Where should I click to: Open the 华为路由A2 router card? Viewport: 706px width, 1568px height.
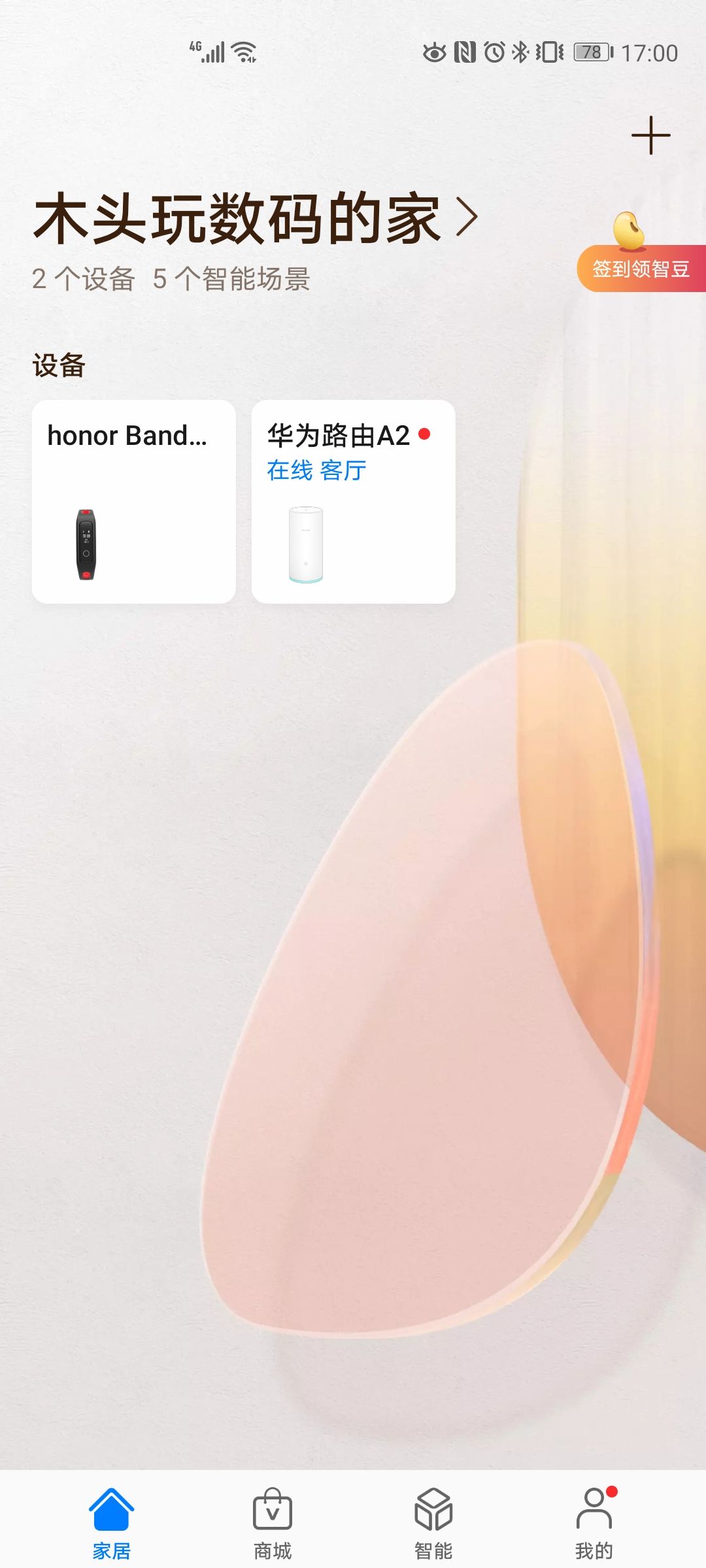[x=353, y=502]
